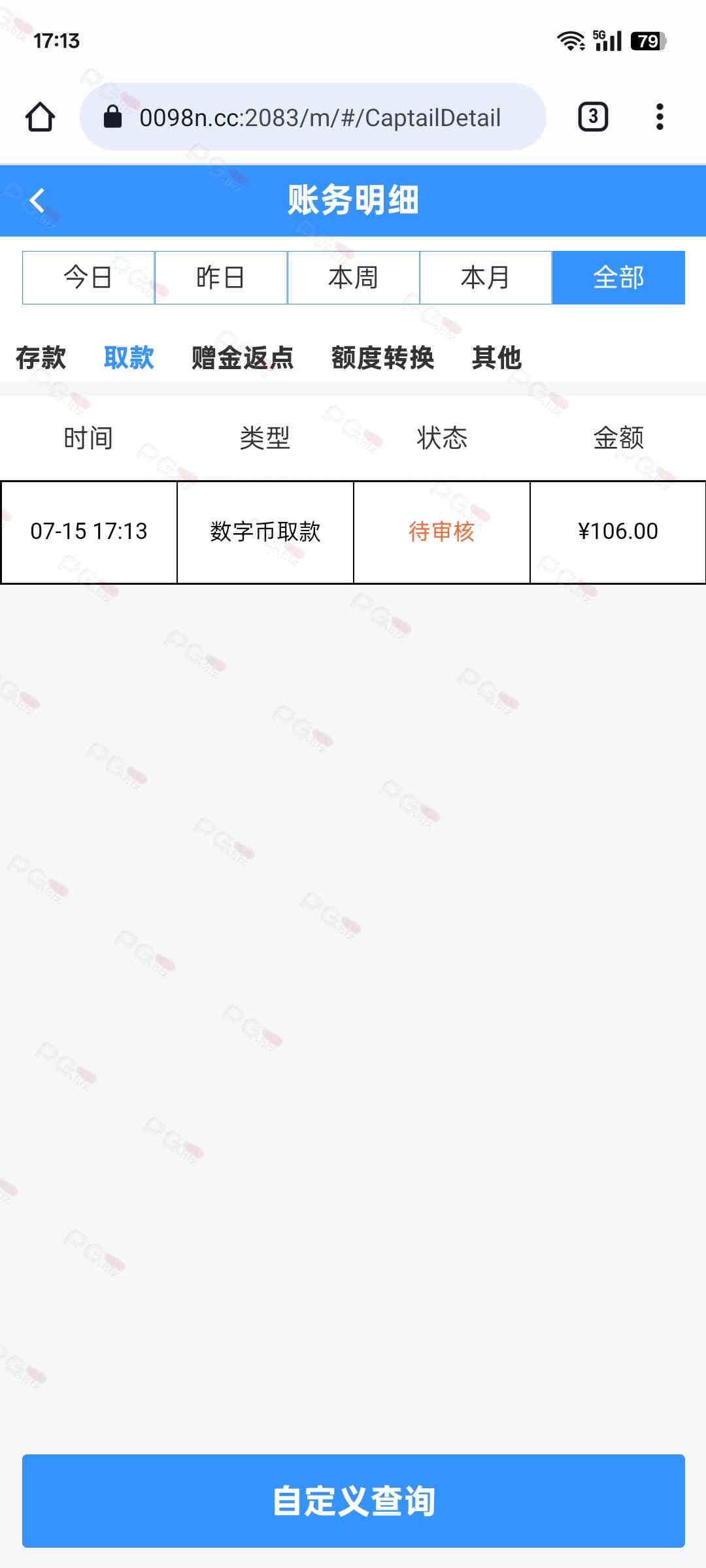Tap the 自定义查询 button

click(x=353, y=1501)
